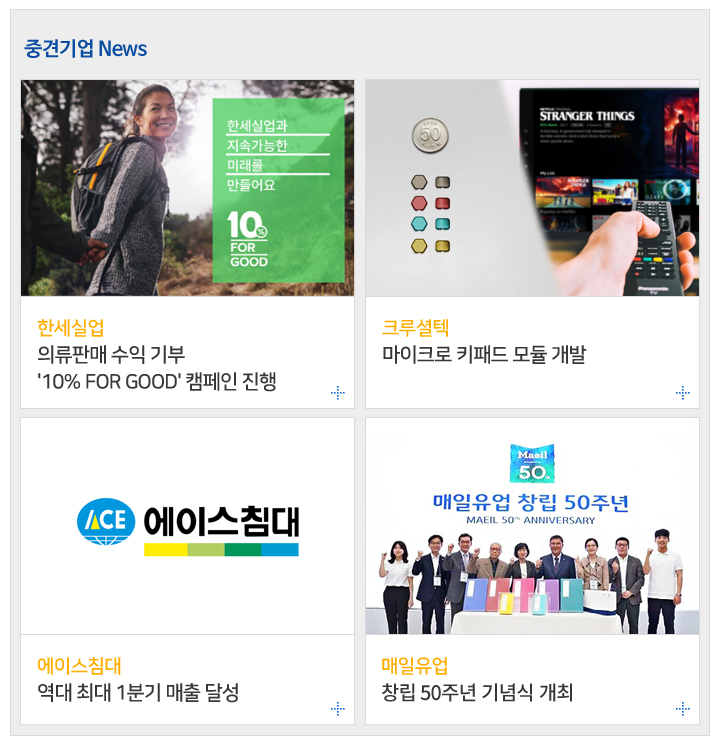The width and height of the screenshot is (720, 736).
Task: Tap the plus icon on 에이스침대 card
Action: [337, 709]
